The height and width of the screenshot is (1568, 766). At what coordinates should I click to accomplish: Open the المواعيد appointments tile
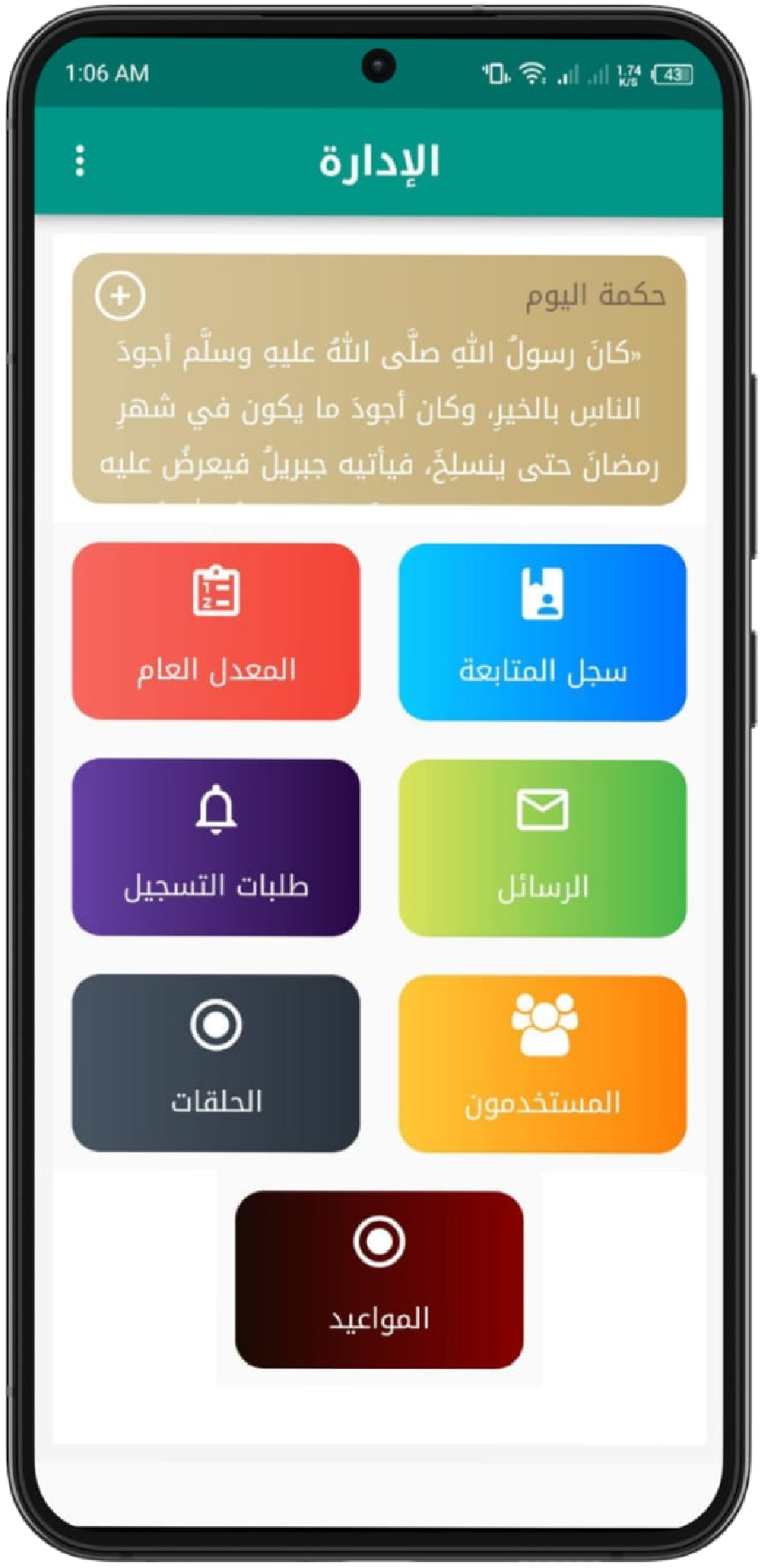click(x=379, y=1279)
